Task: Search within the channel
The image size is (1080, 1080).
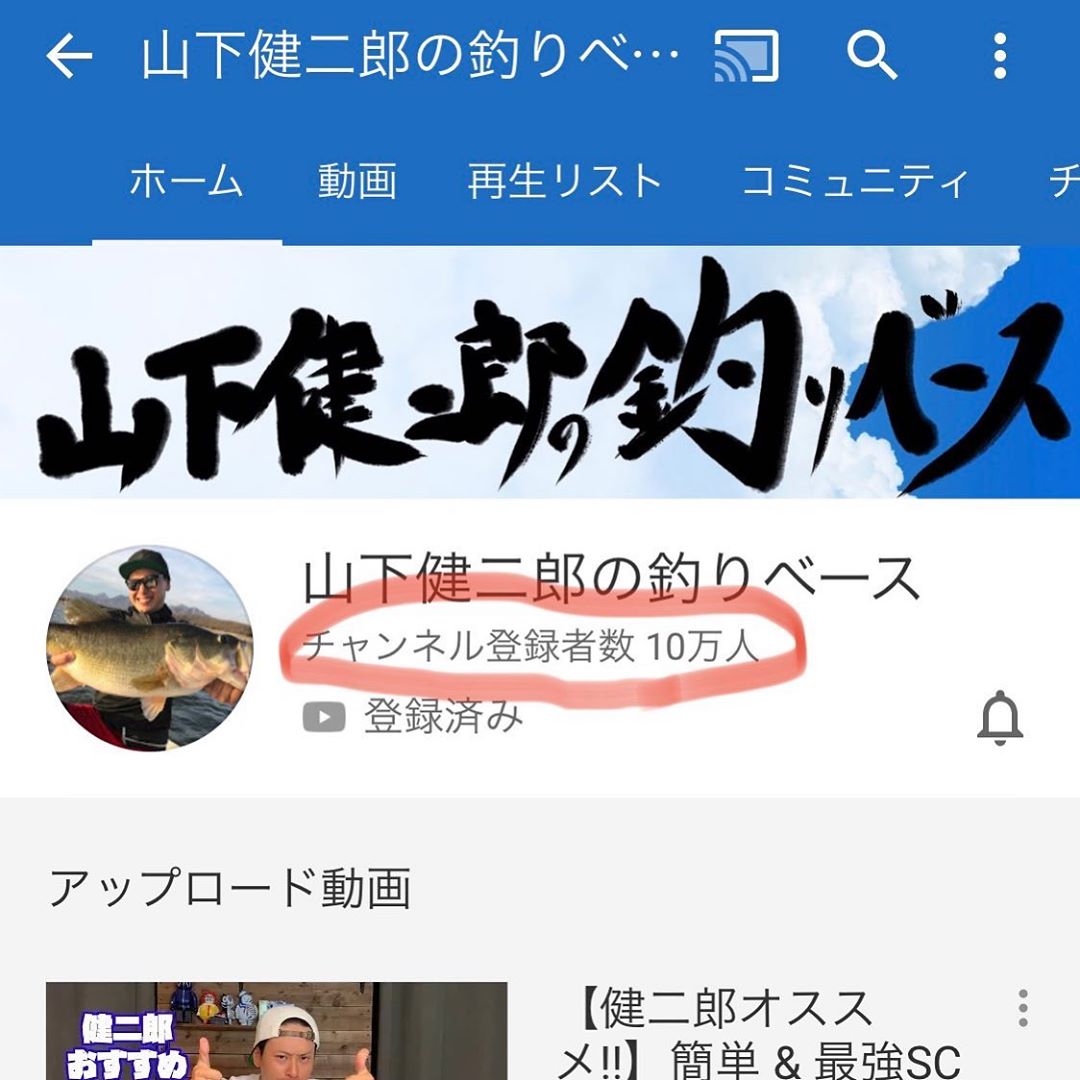Action: point(871,57)
